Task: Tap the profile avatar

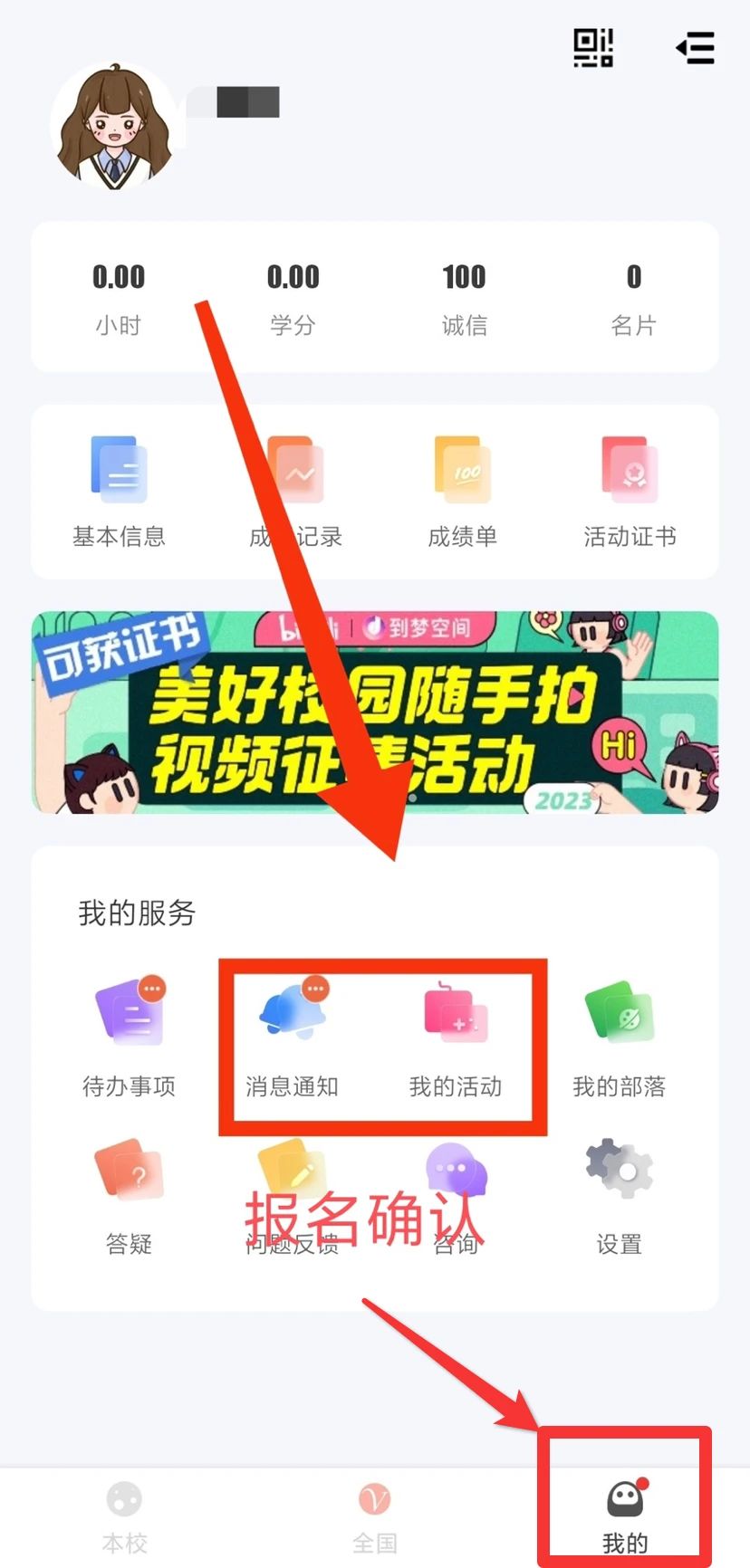Action: pyautogui.click(x=114, y=126)
